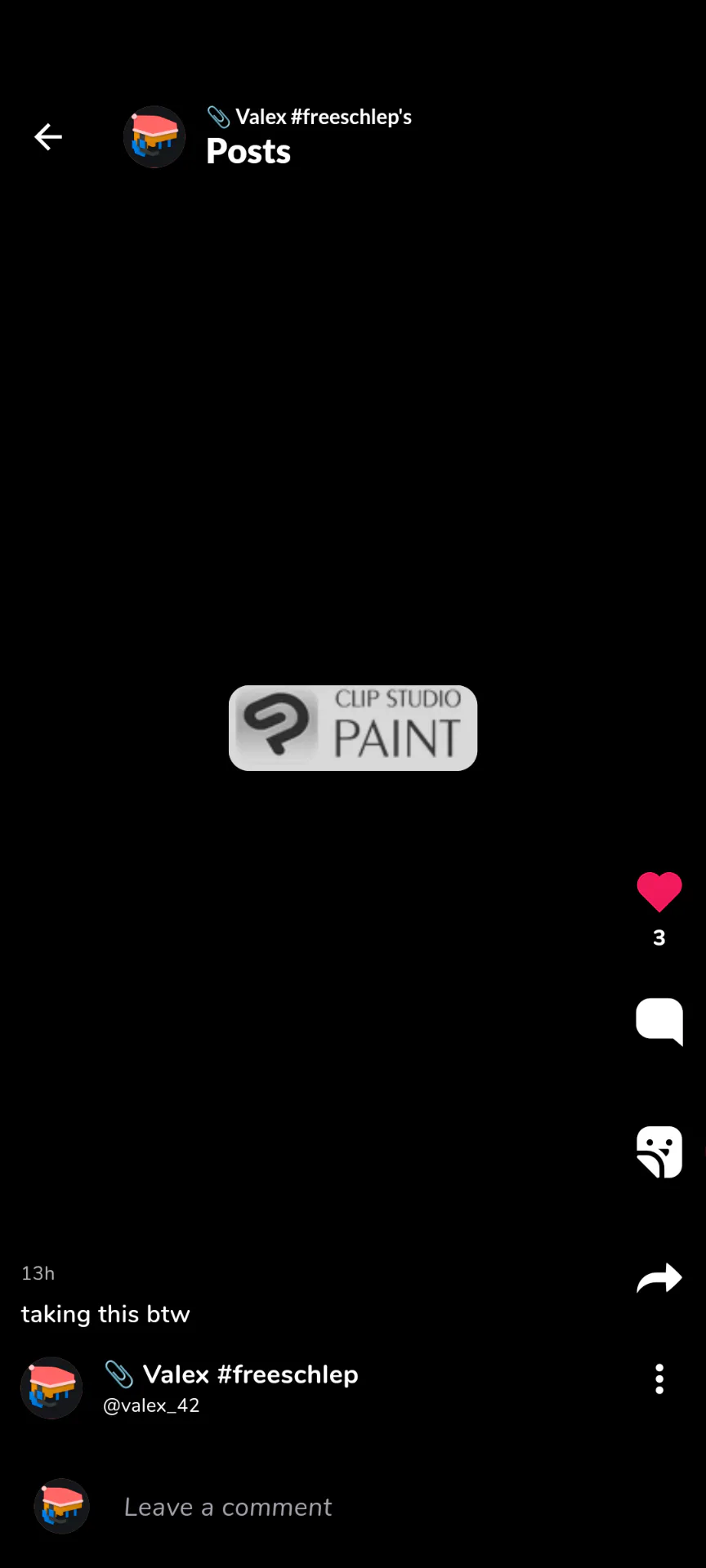Share this post via arrow icon
Viewport: 706px width, 1568px height.
point(659,1278)
